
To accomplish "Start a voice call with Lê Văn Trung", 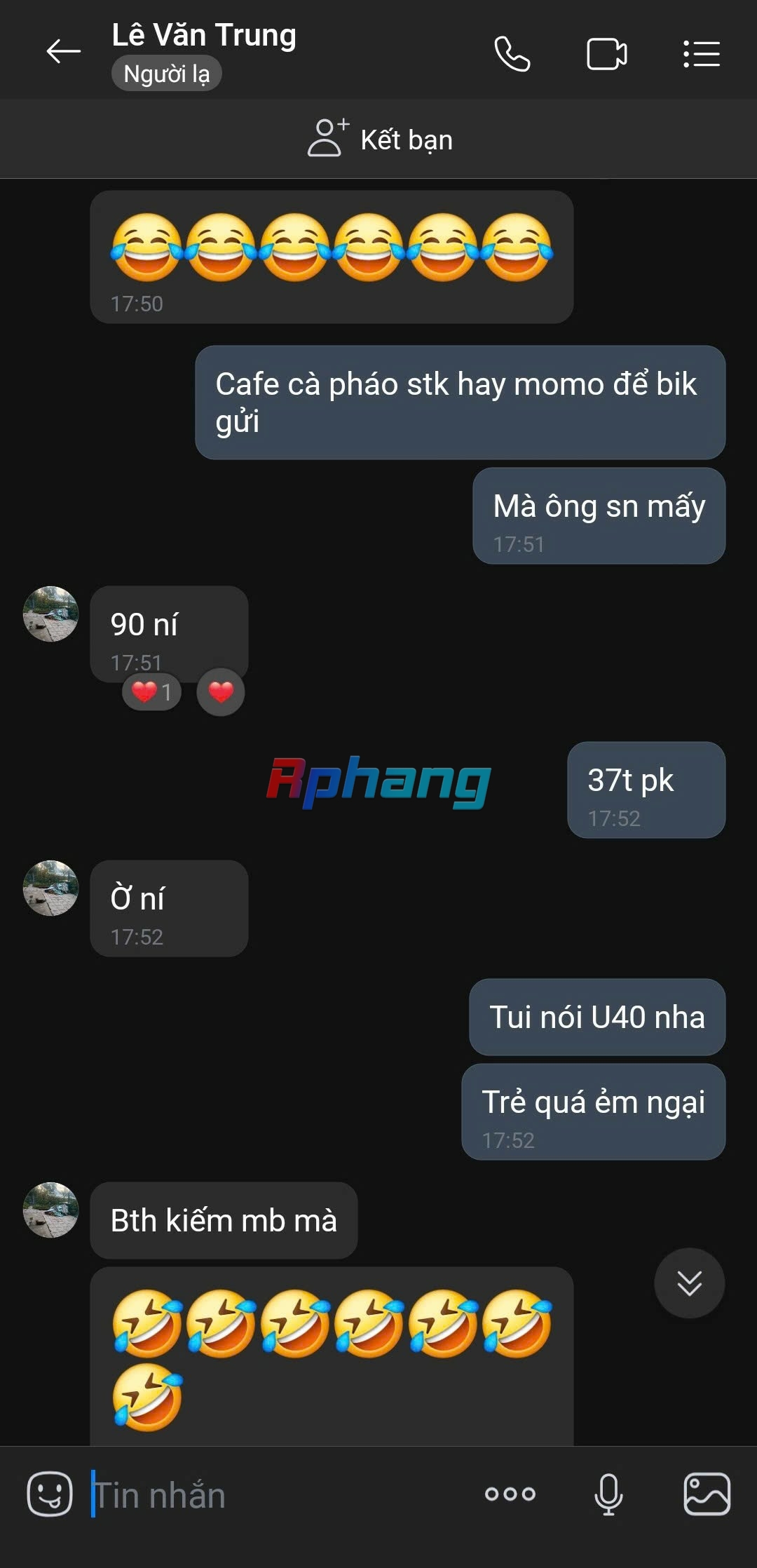I will (512, 53).
